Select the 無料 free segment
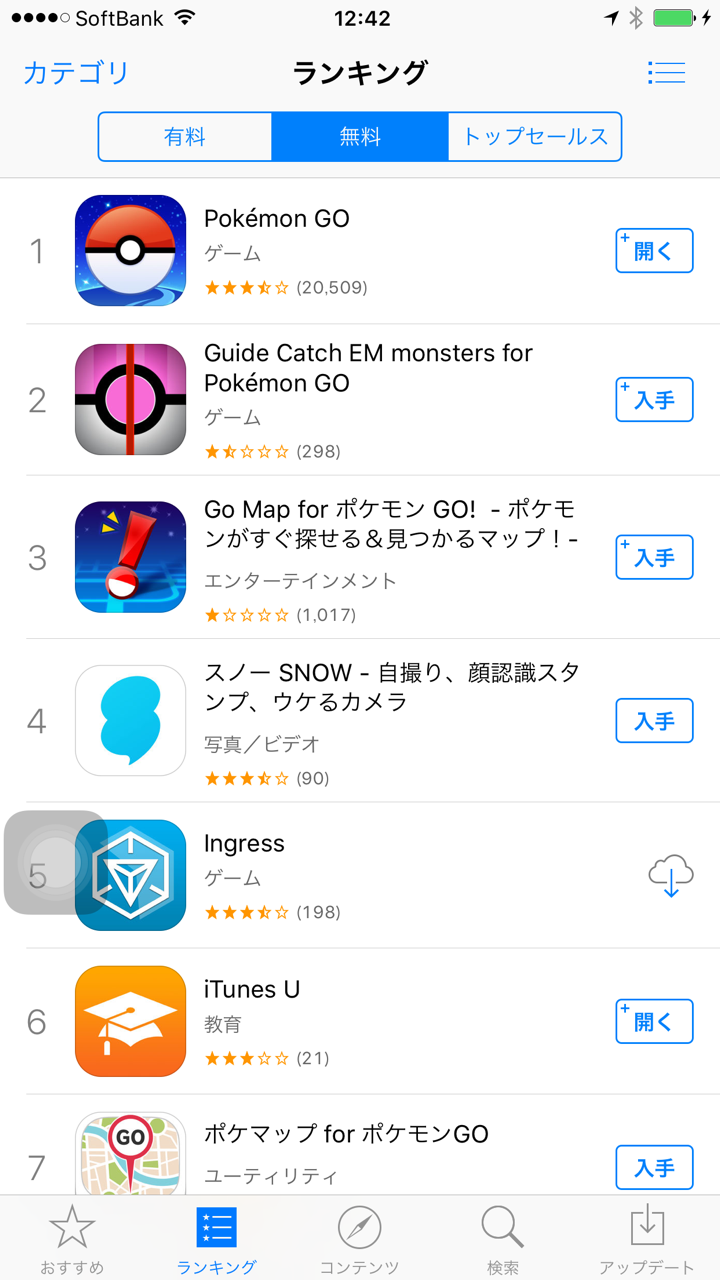 point(360,137)
